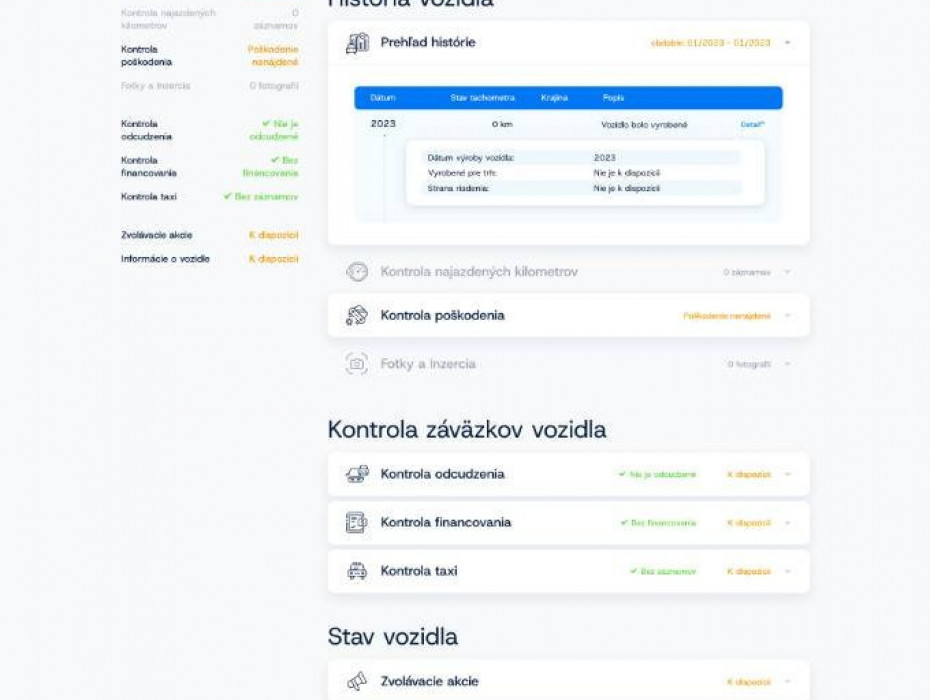This screenshot has width=930, height=700.
Task: Expand Kontrola financovania section
Action: (788, 523)
